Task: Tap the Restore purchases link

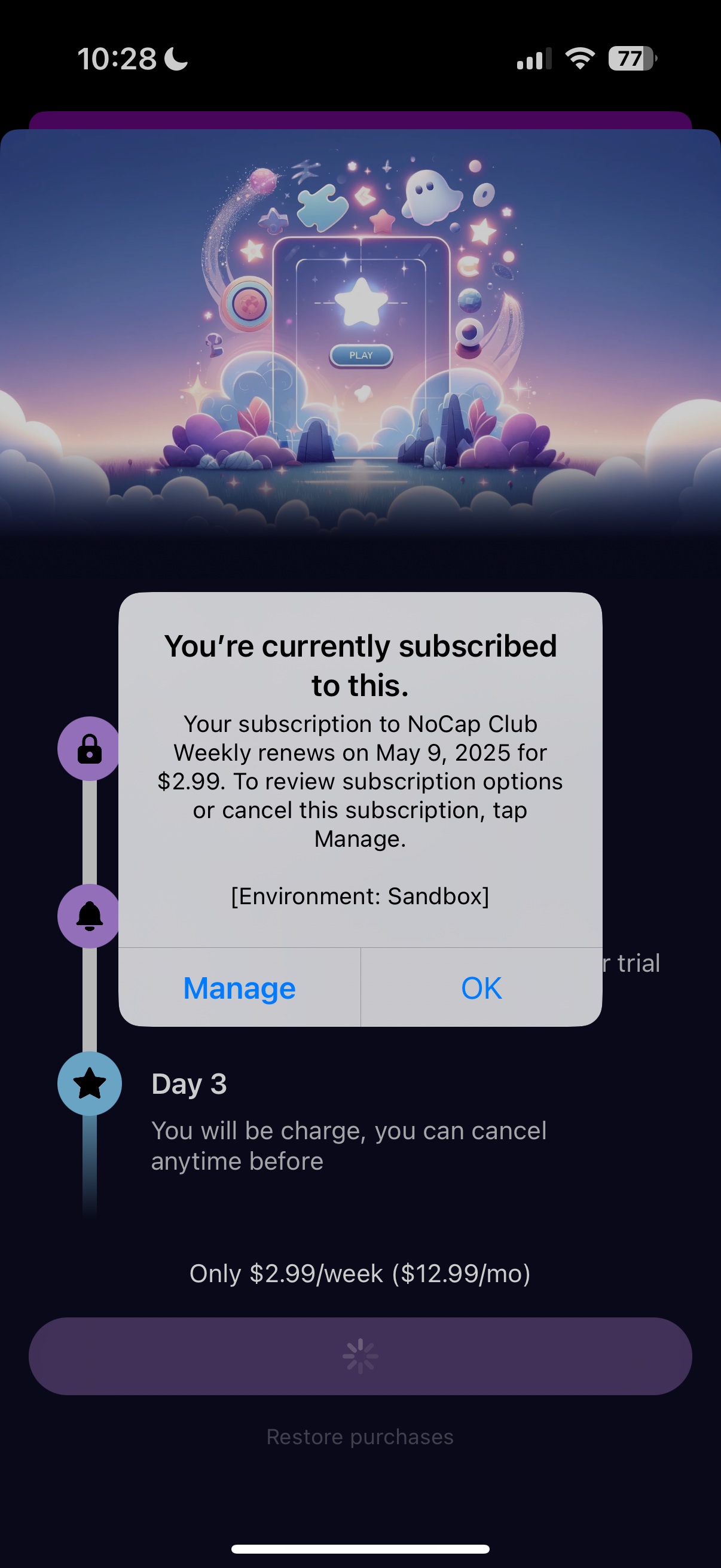Action: tap(360, 1436)
